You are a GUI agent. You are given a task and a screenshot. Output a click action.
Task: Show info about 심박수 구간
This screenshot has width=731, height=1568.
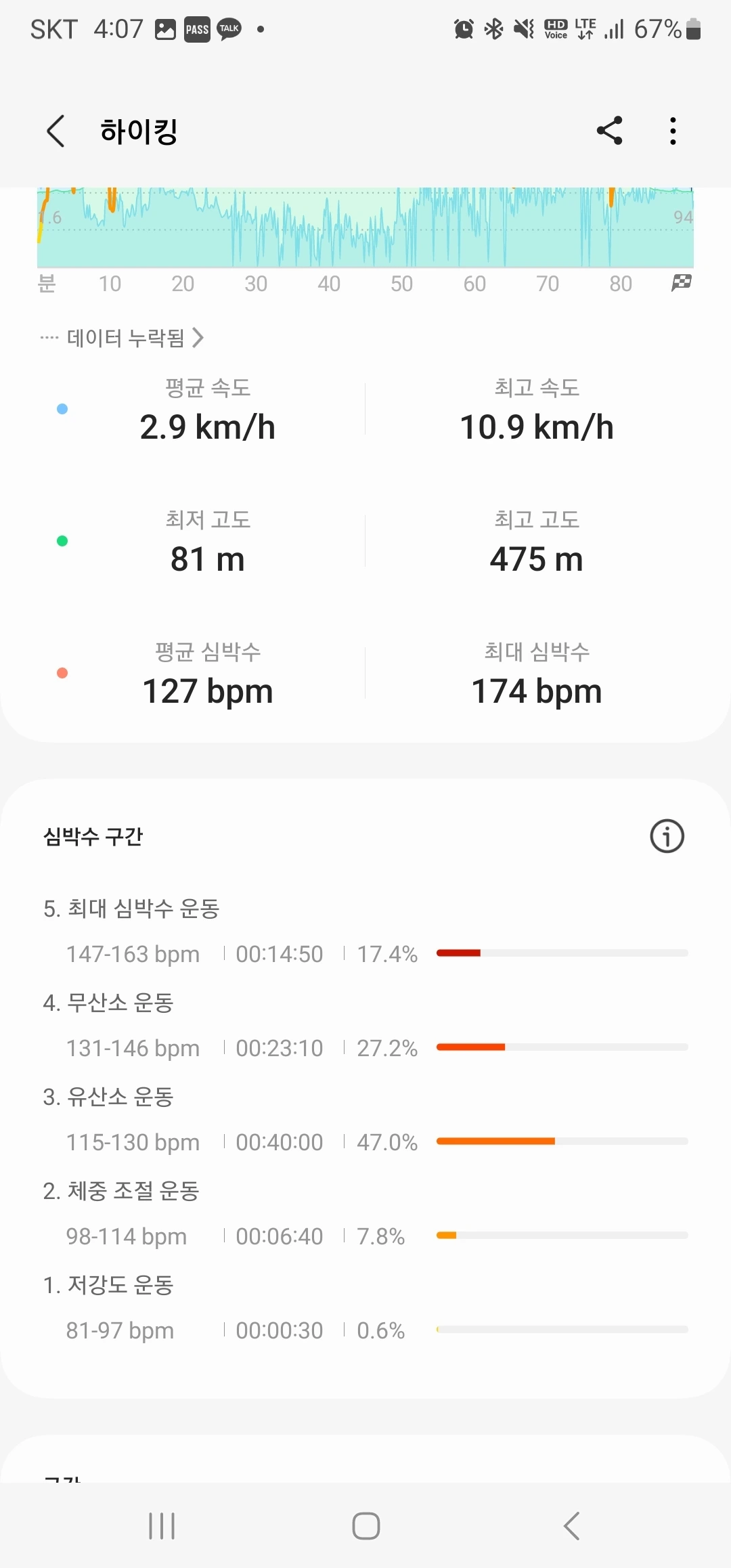(x=667, y=836)
